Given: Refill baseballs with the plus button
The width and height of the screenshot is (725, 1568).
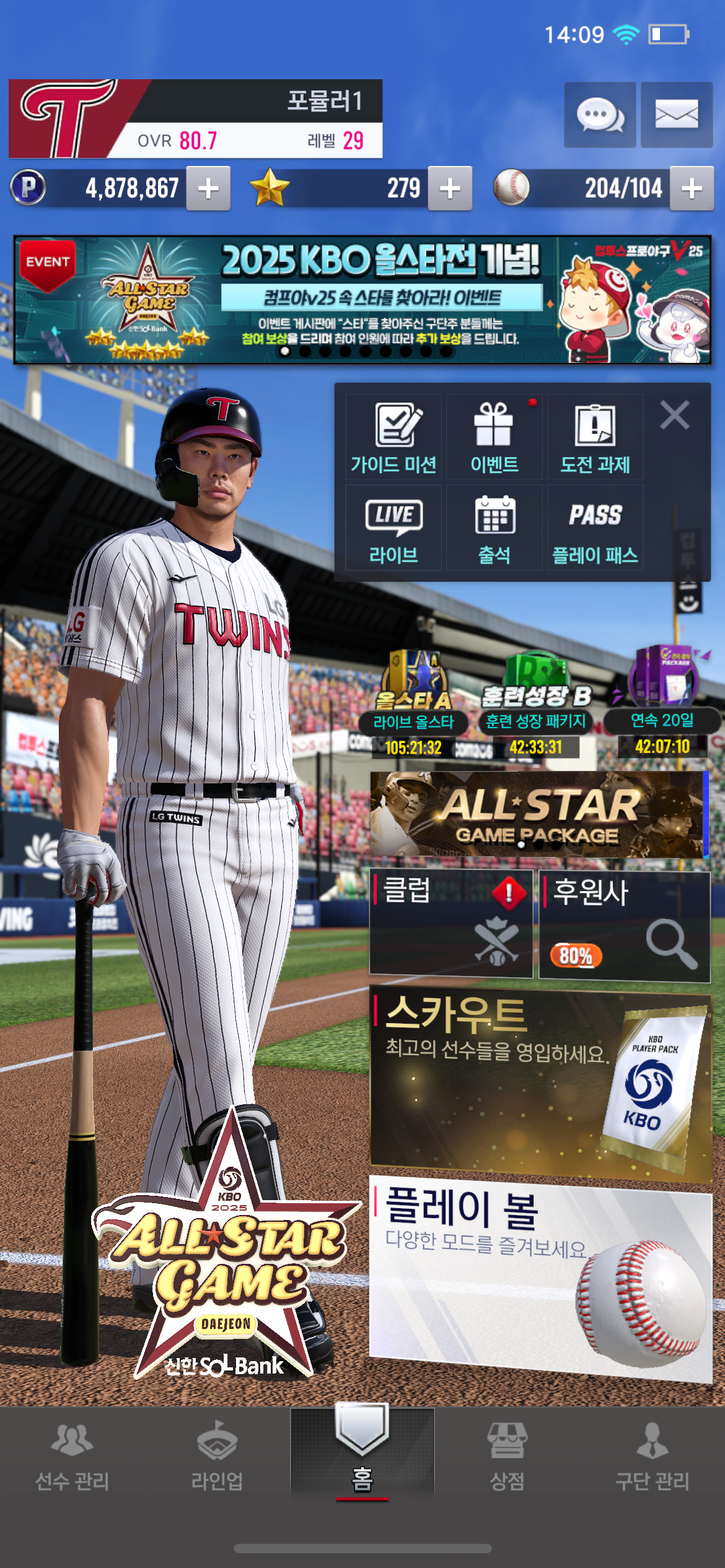Looking at the screenshot, I should pos(692,188).
